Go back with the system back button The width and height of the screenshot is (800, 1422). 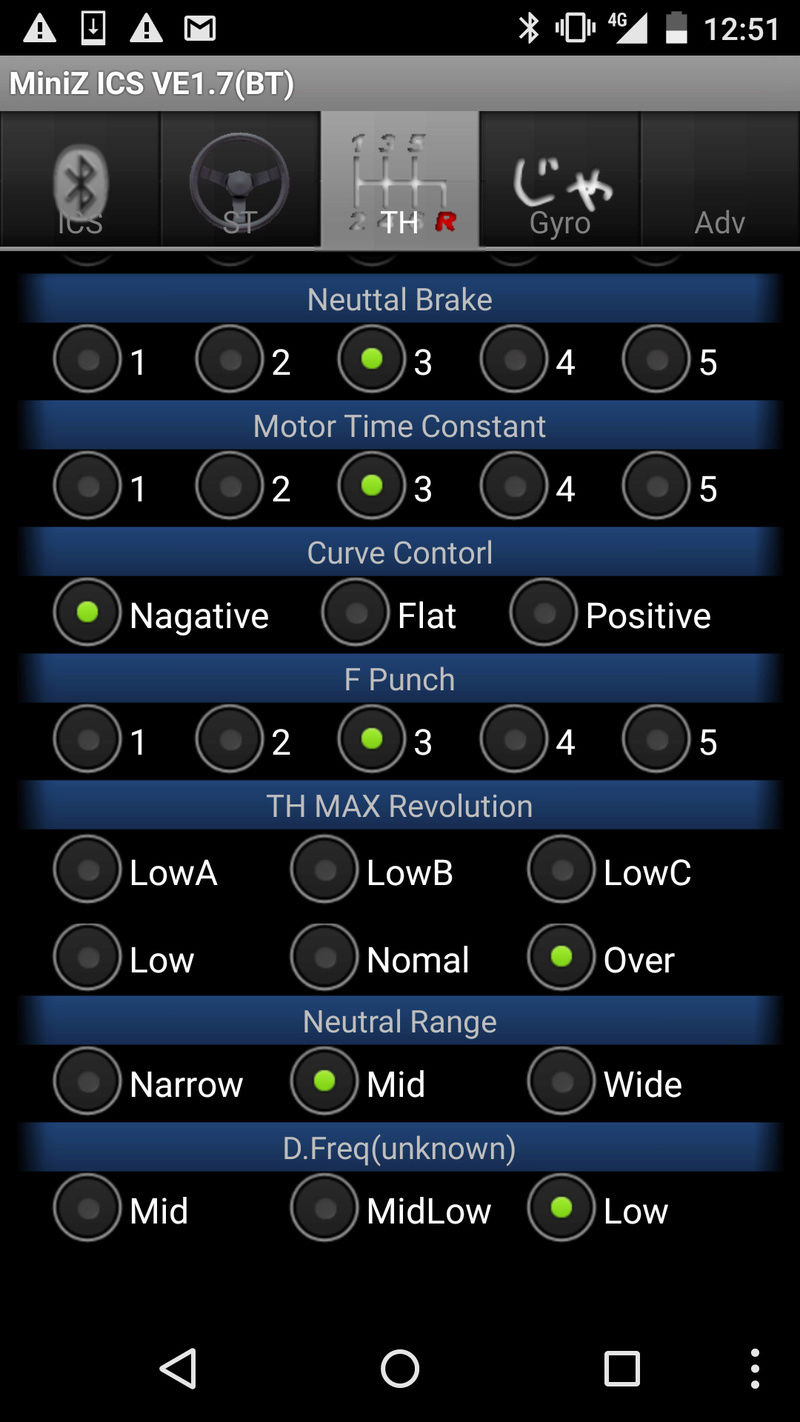point(178,1368)
